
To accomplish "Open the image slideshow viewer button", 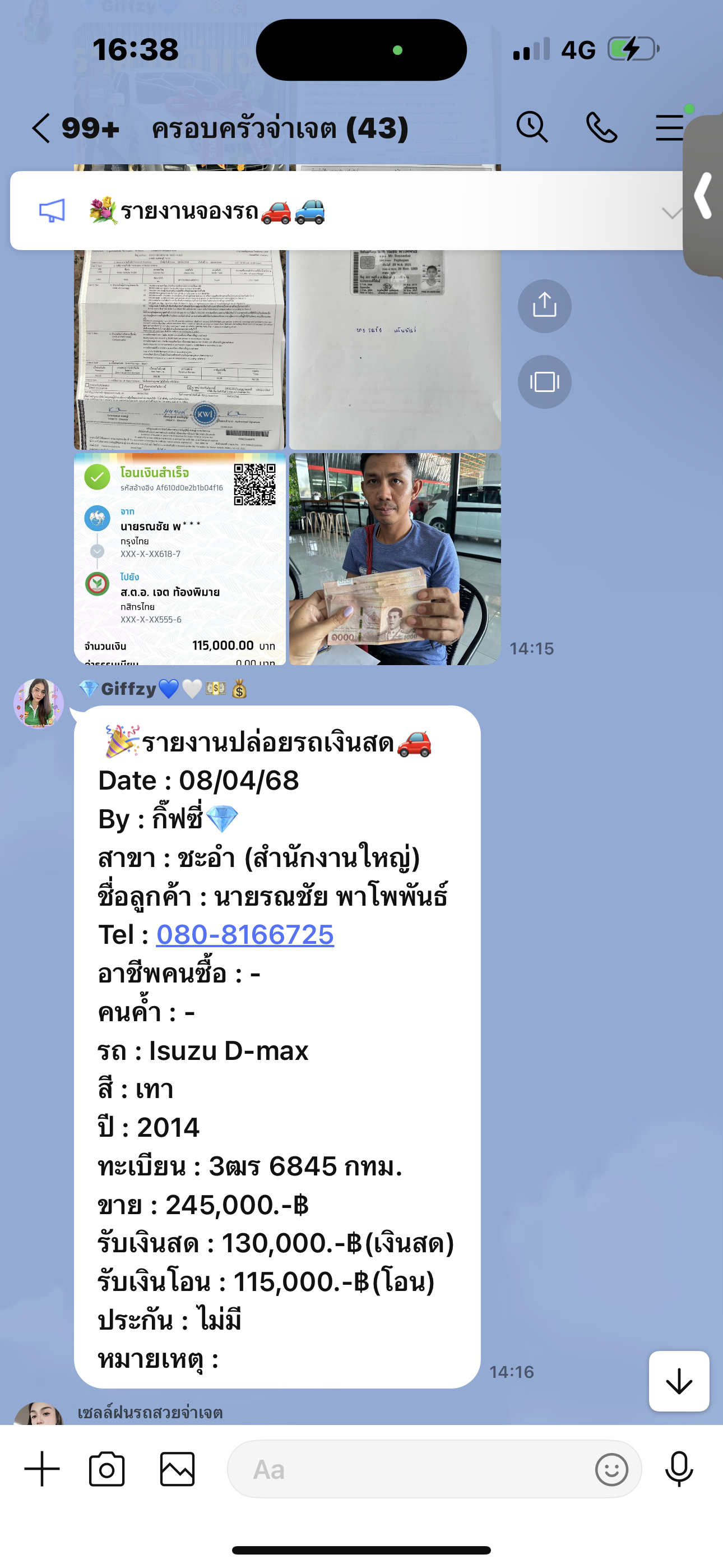I will [x=544, y=382].
